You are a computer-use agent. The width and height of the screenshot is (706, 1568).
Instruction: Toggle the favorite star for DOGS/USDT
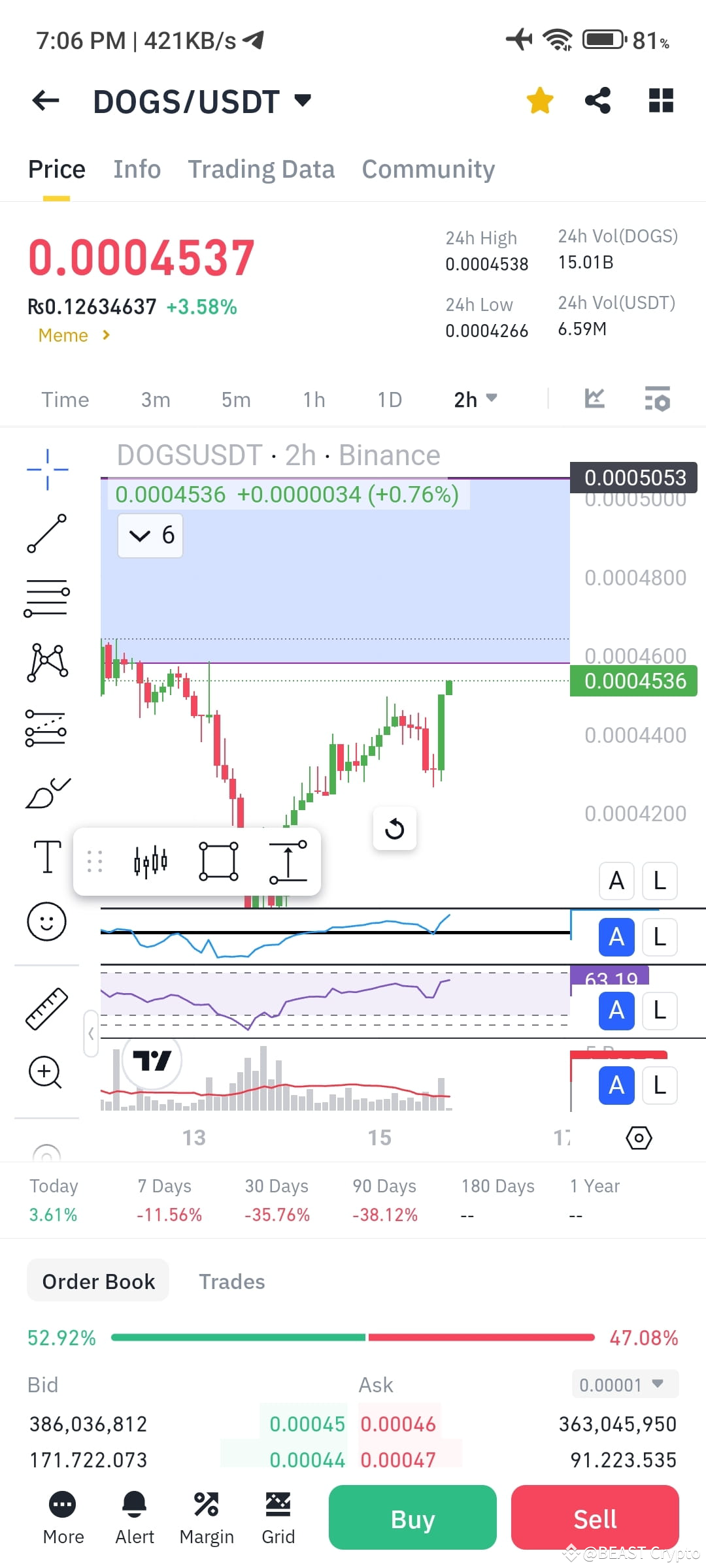coord(539,99)
